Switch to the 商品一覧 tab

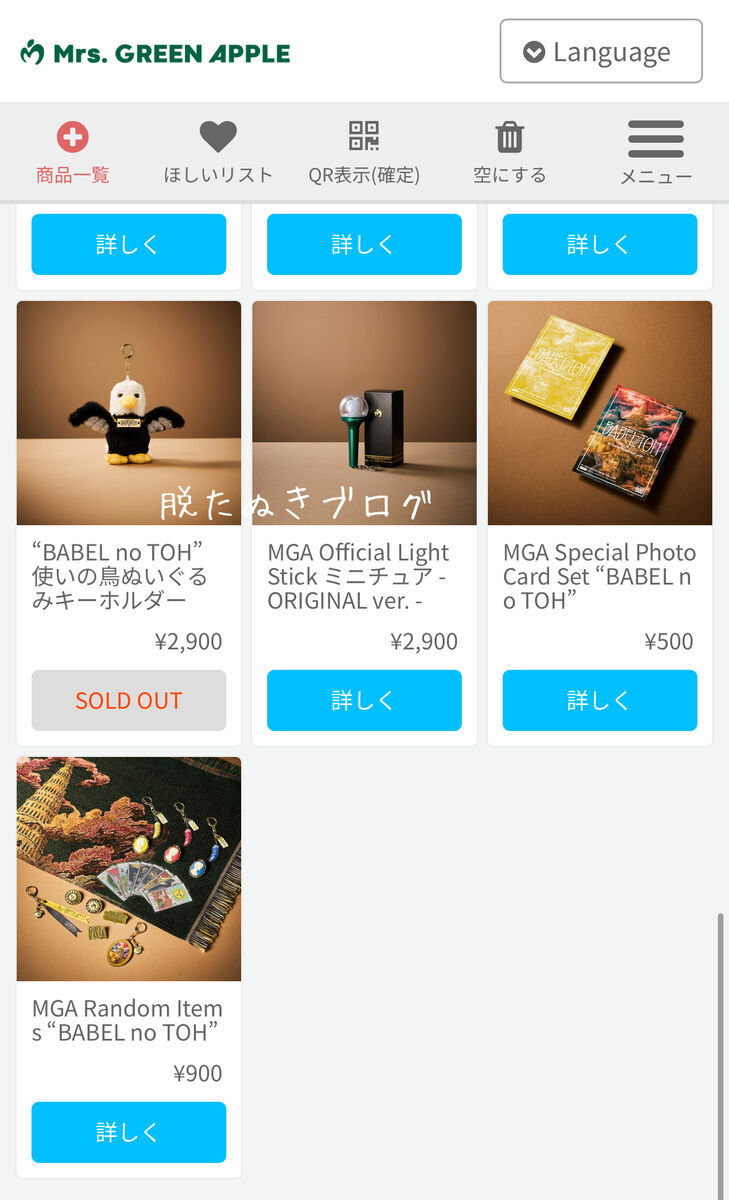[x=73, y=153]
